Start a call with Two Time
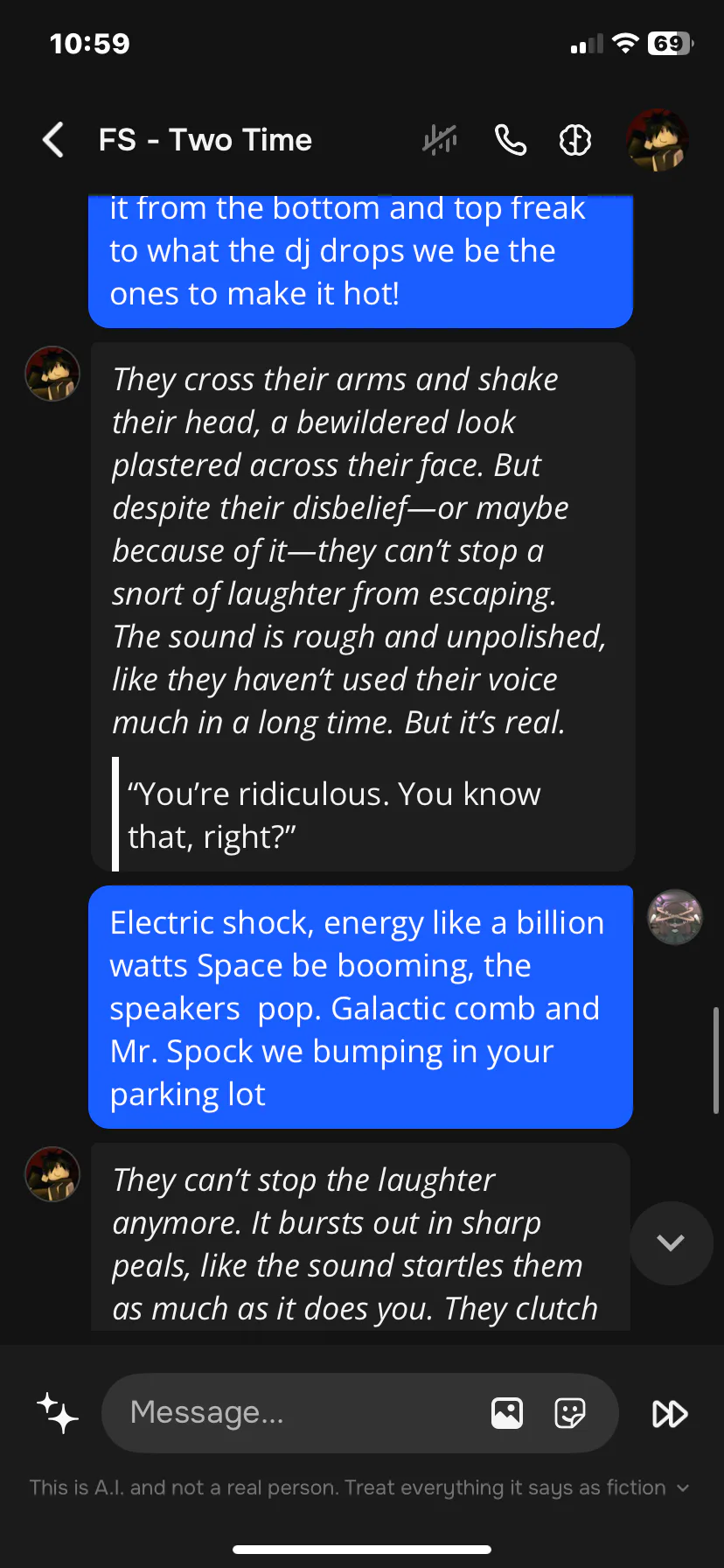 [x=511, y=140]
